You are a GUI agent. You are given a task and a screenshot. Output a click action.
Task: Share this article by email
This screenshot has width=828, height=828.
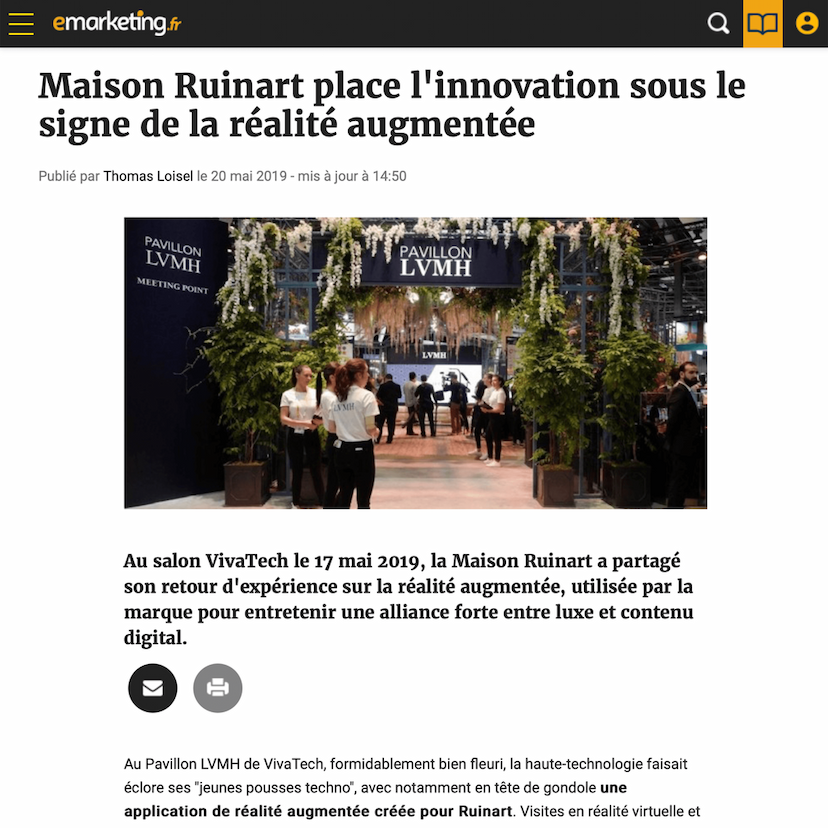[153, 688]
